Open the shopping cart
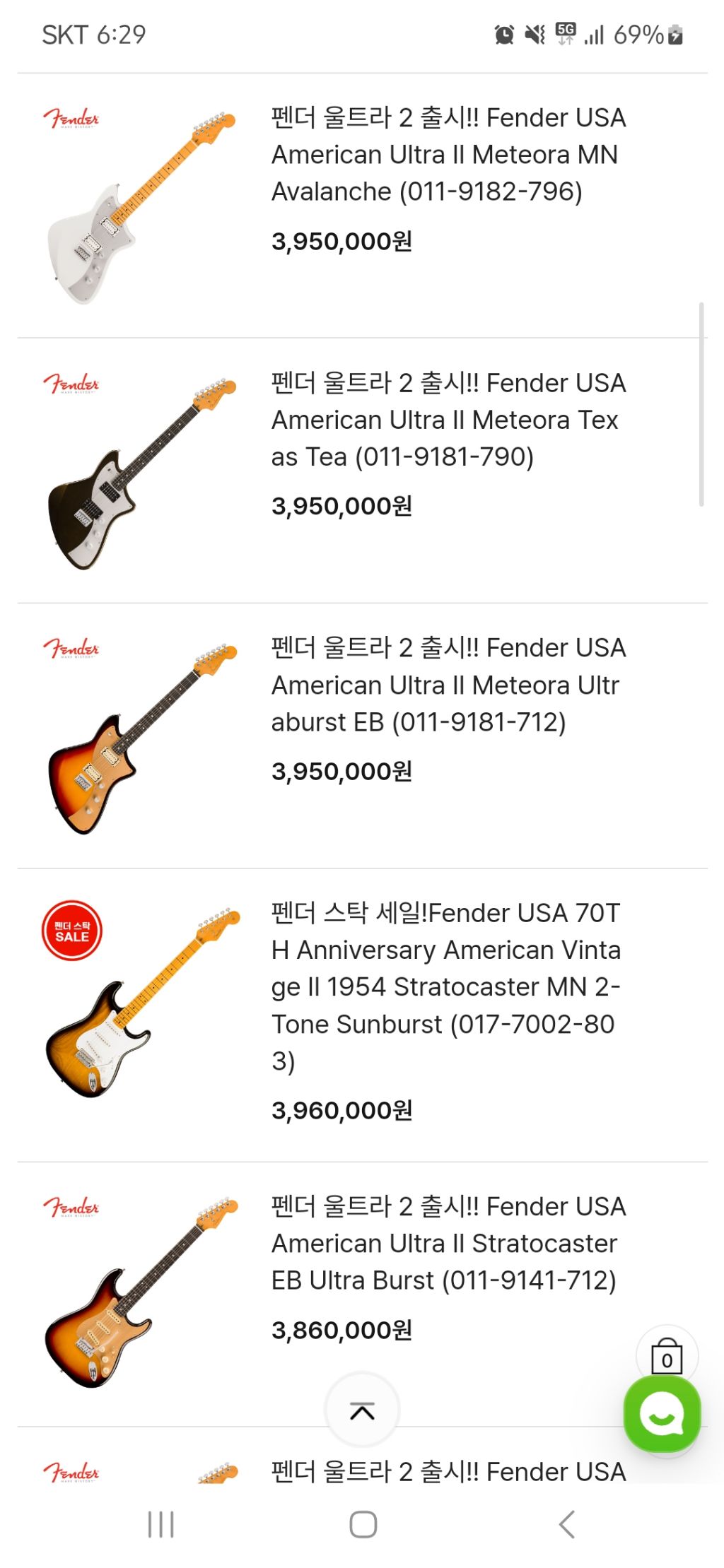The image size is (724, 1568). (x=667, y=1357)
